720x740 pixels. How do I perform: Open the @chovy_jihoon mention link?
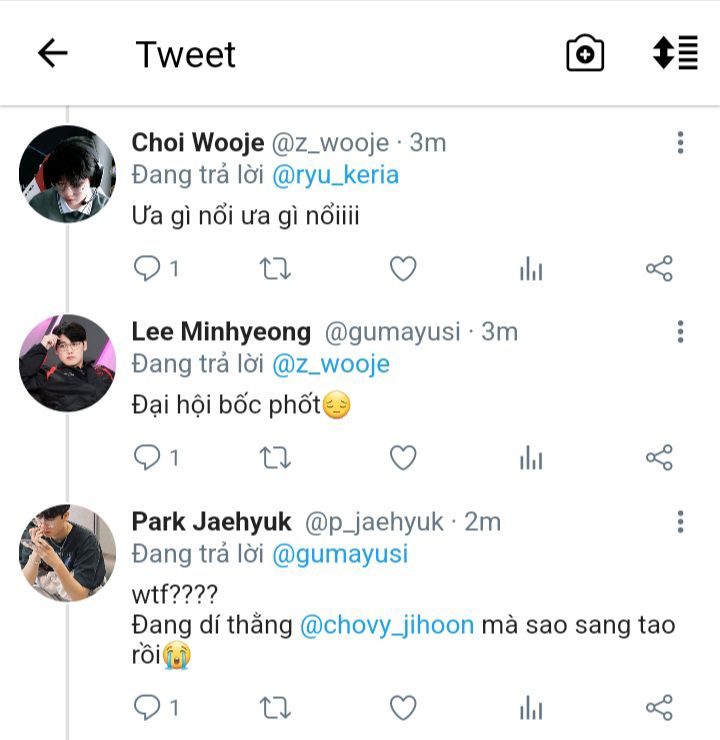click(386, 625)
